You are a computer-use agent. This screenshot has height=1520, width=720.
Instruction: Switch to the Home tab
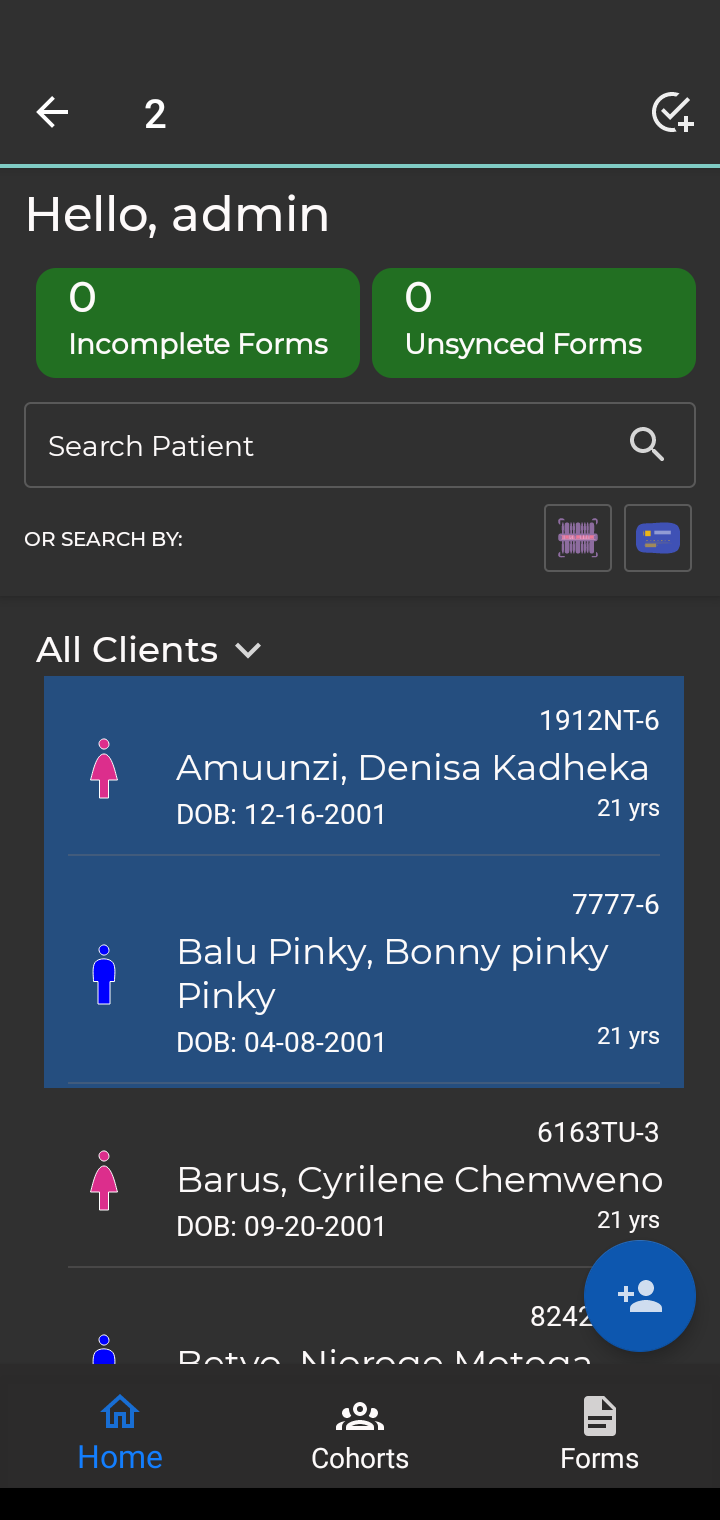click(120, 1434)
